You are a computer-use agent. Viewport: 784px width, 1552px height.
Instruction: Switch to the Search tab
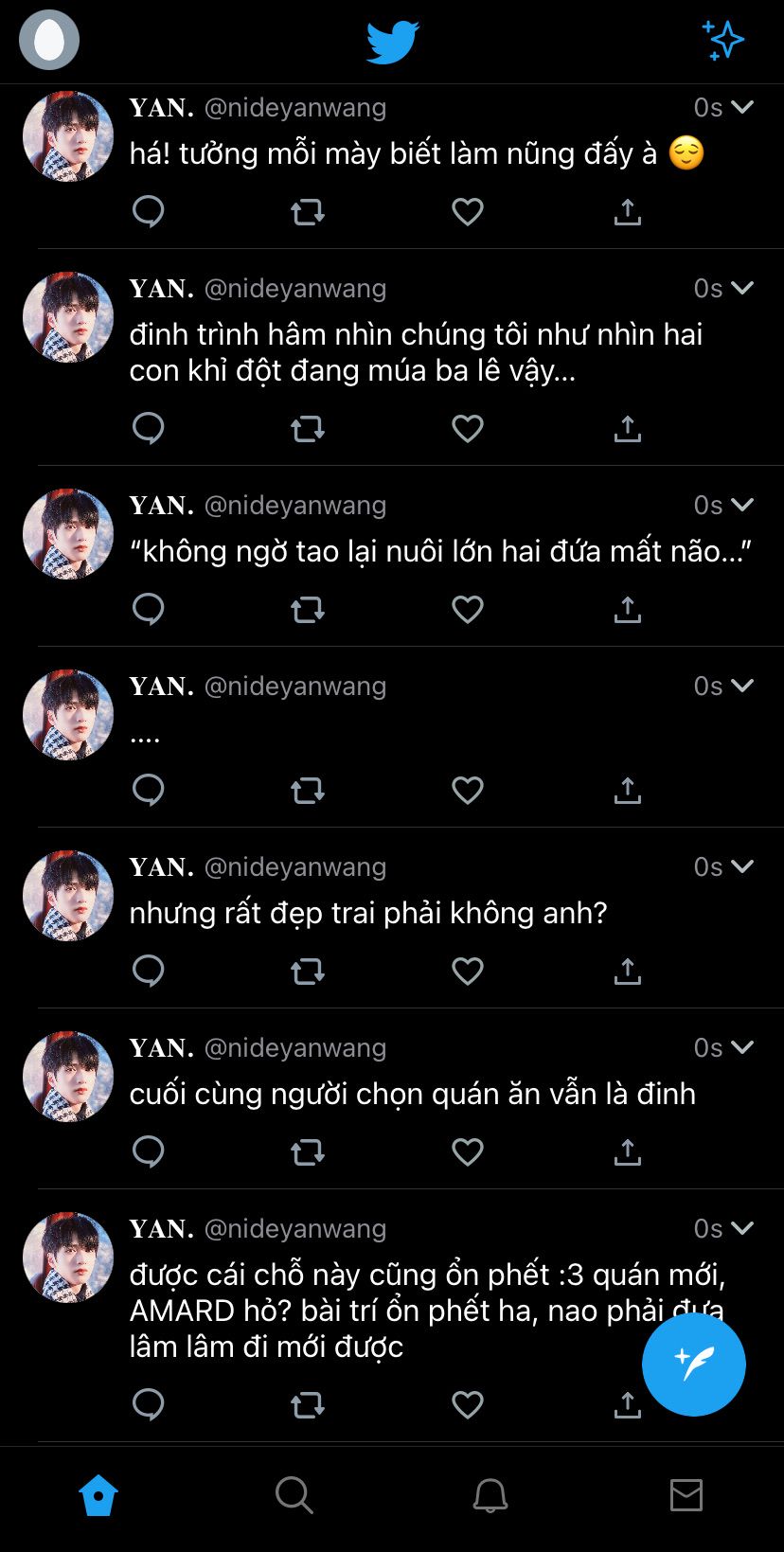click(294, 1496)
